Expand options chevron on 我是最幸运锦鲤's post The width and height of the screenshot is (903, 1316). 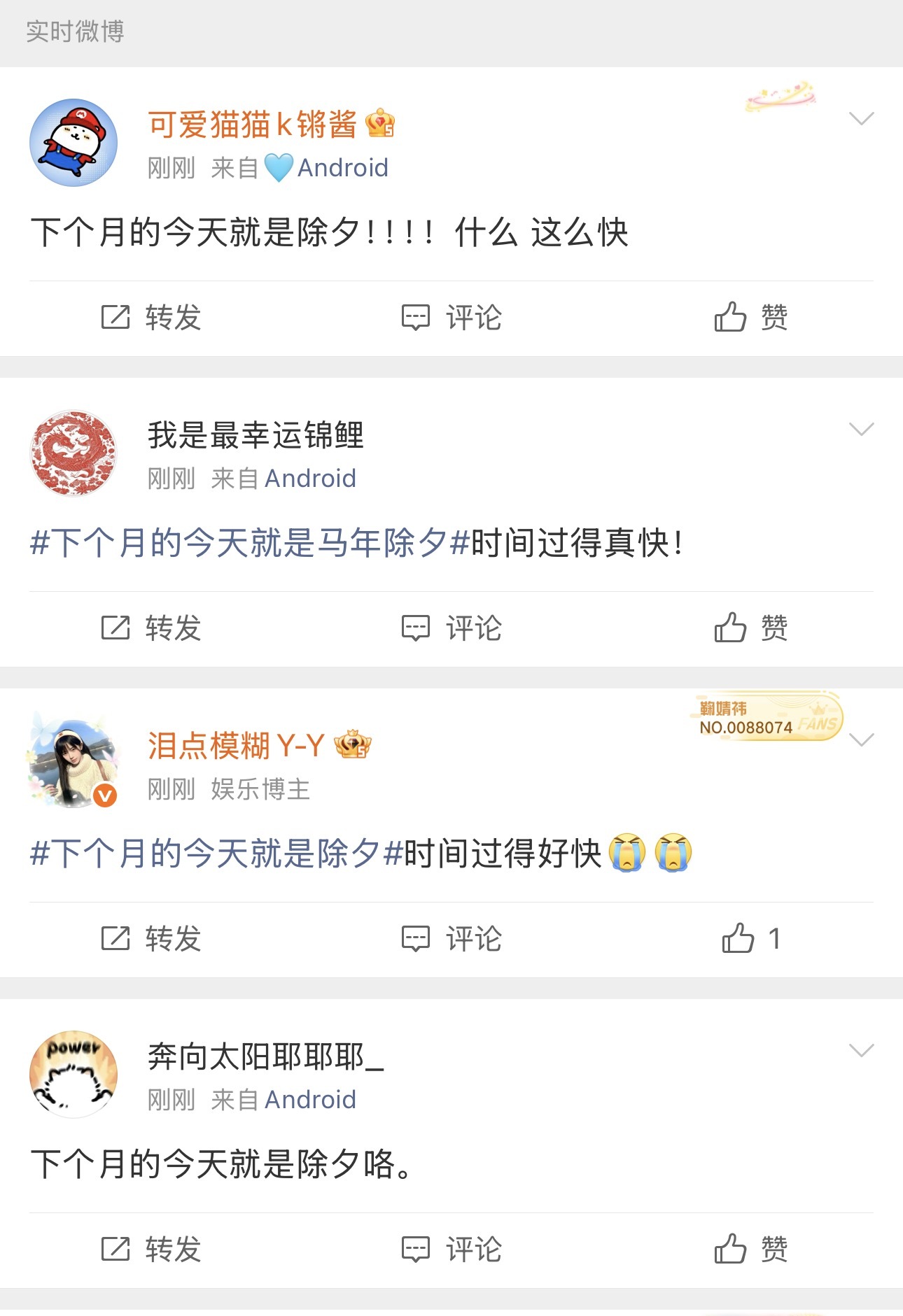(861, 429)
